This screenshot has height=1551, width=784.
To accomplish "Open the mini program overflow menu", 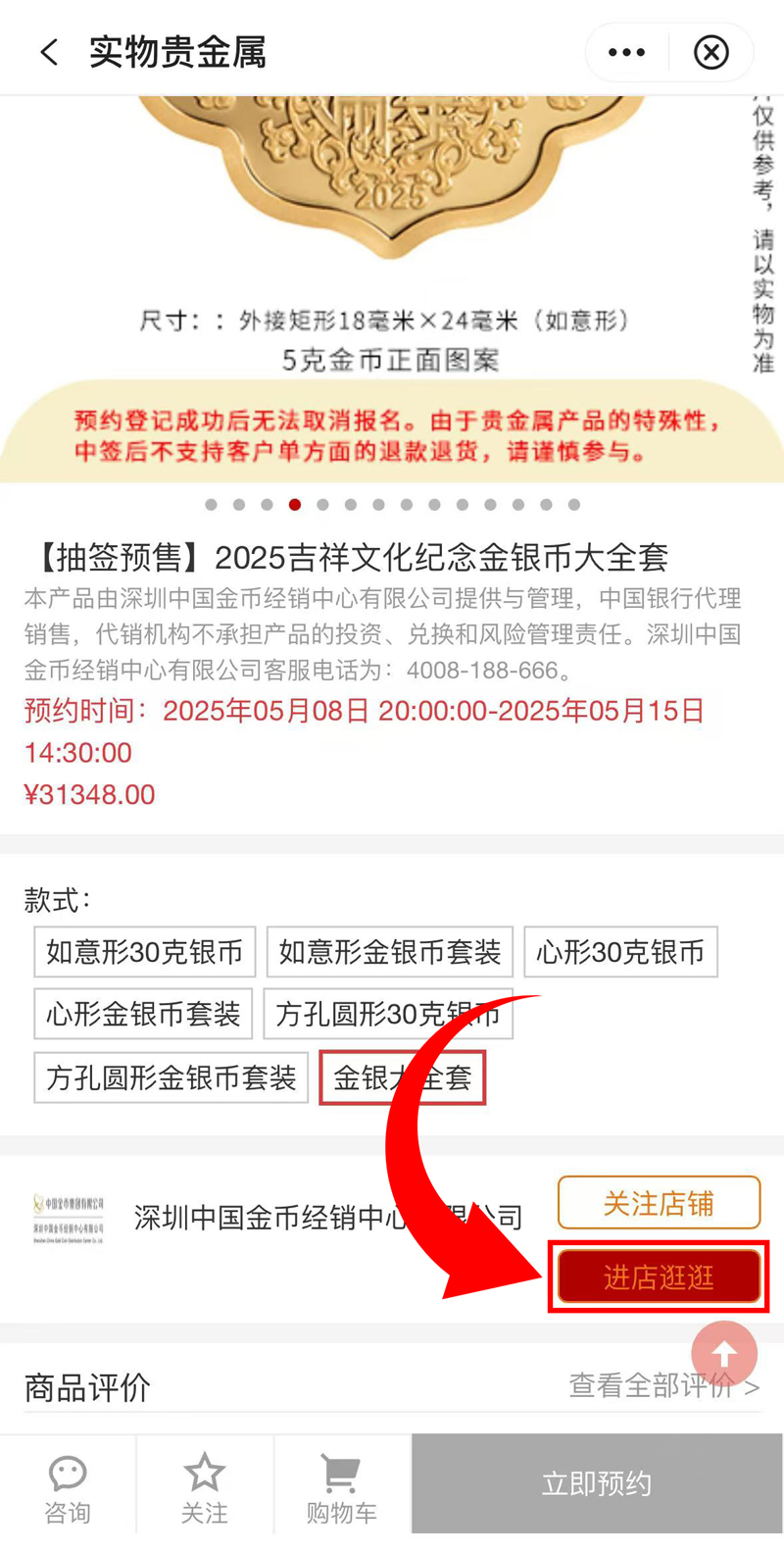I will pos(626,52).
